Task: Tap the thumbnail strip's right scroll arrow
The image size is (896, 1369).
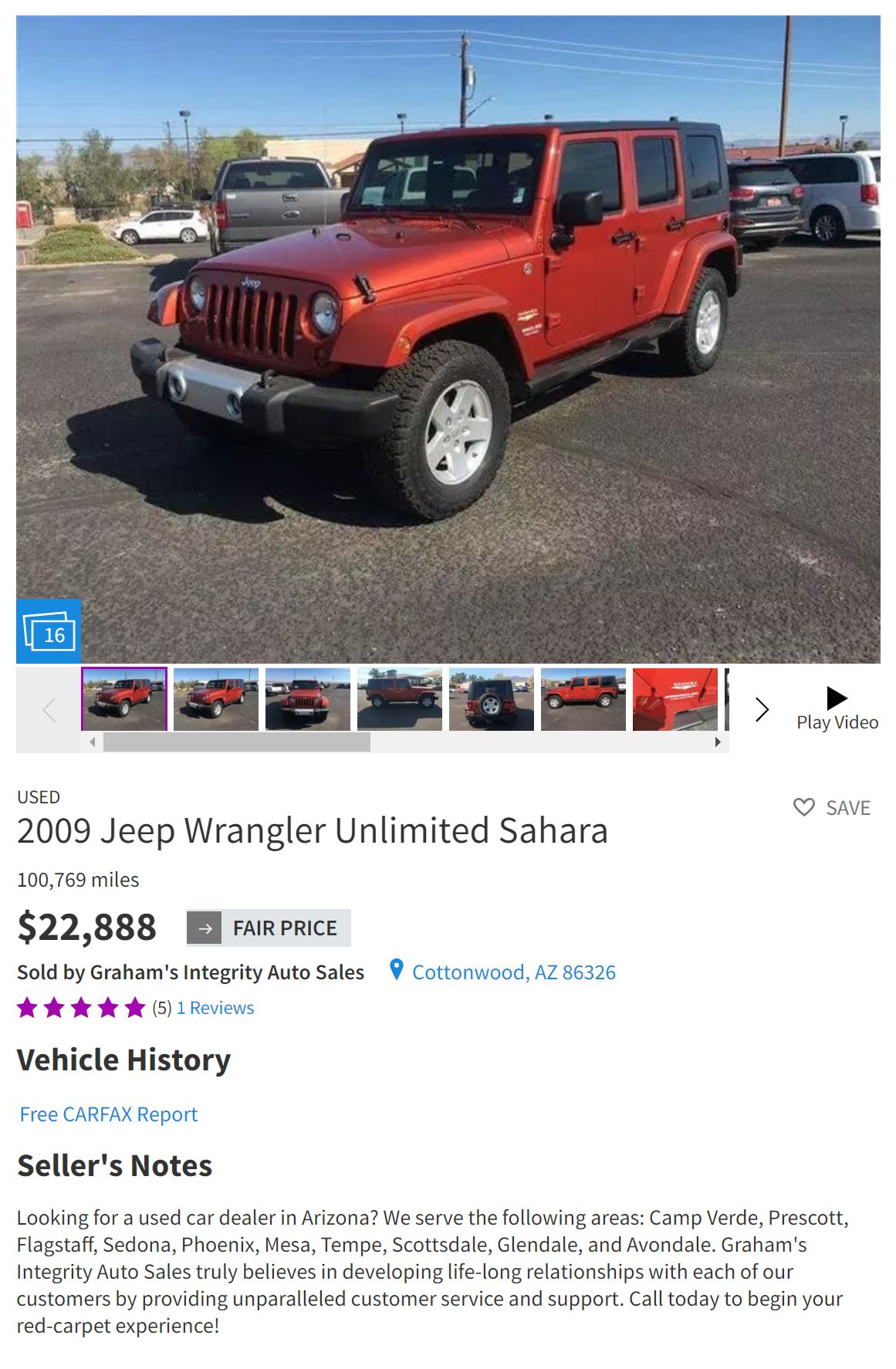Action: click(718, 742)
